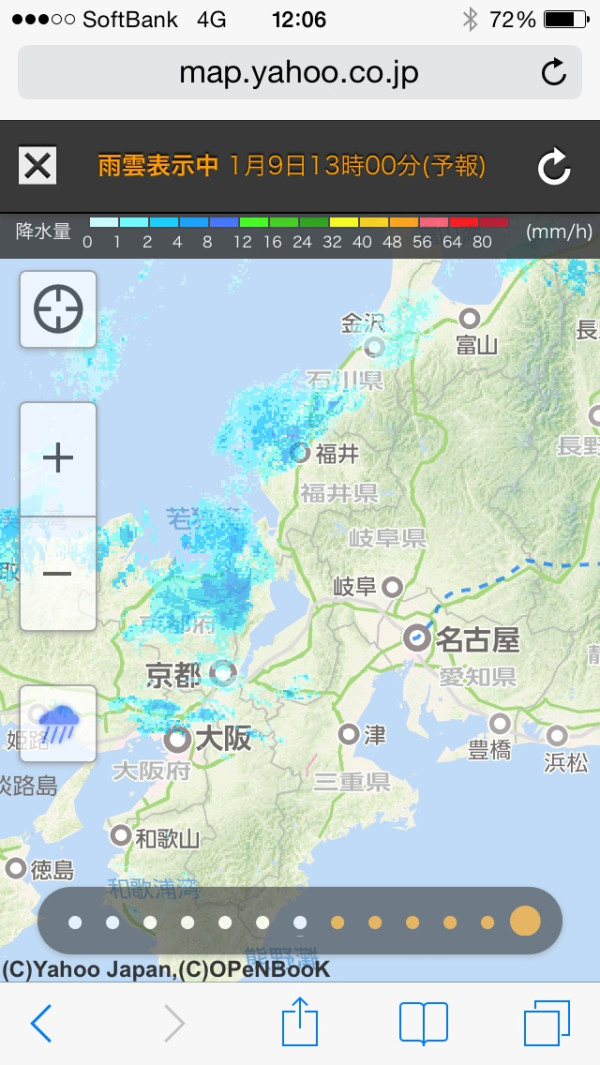Toggle the rain cloud overlay button
The width and height of the screenshot is (600, 1065).
click(58, 723)
